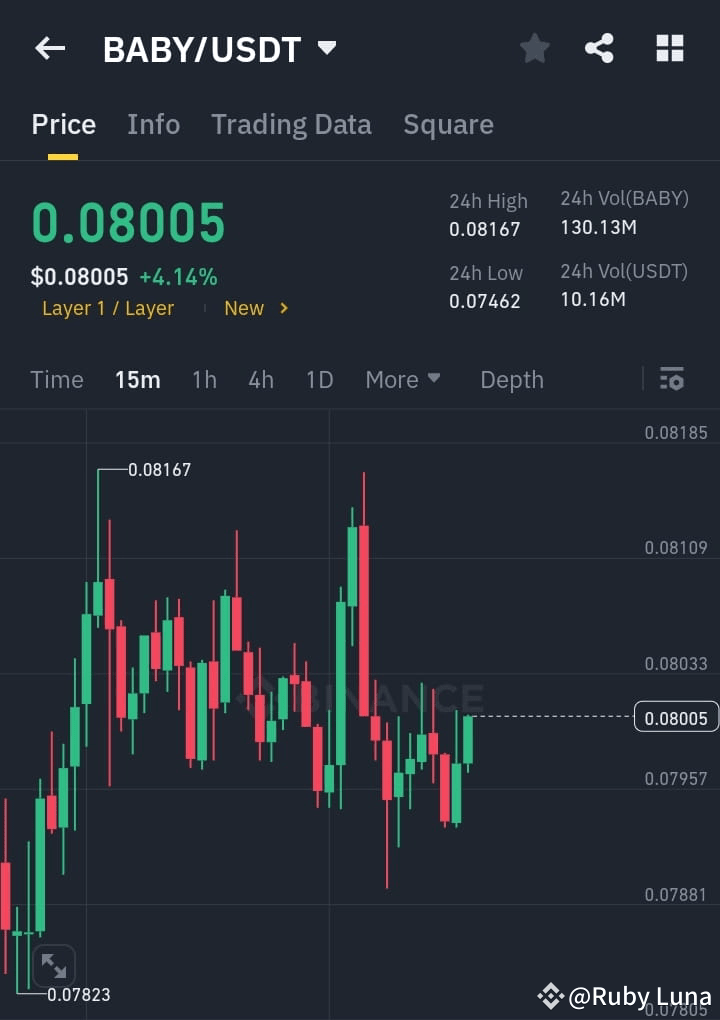This screenshot has width=720, height=1020.
Task: Enable the 4h candle view
Action: (x=261, y=379)
